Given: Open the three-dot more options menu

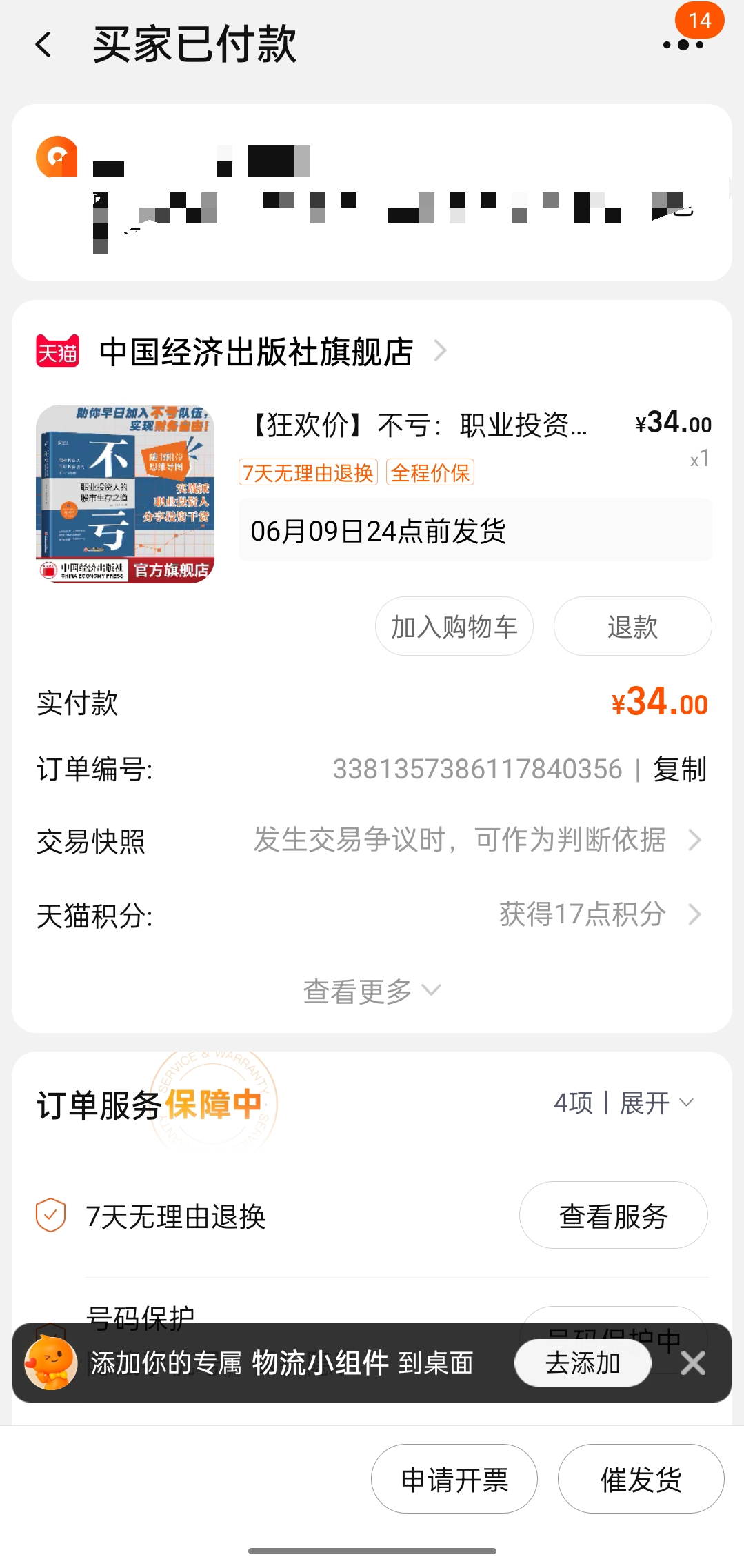Looking at the screenshot, I should (x=683, y=45).
